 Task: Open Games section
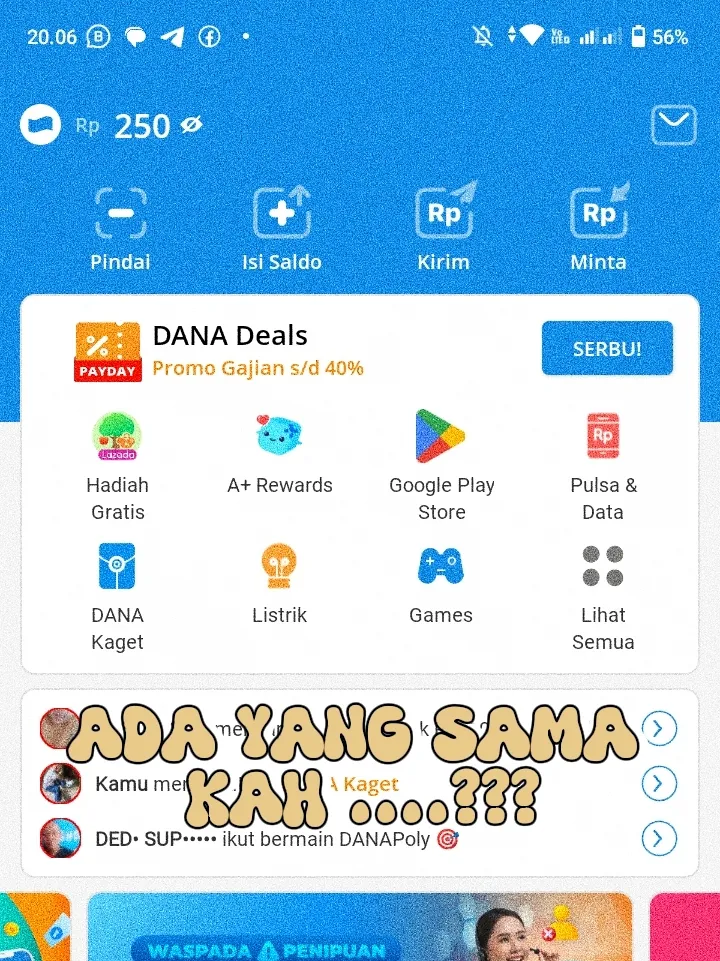pyautogui.click(x=441, y=583)
